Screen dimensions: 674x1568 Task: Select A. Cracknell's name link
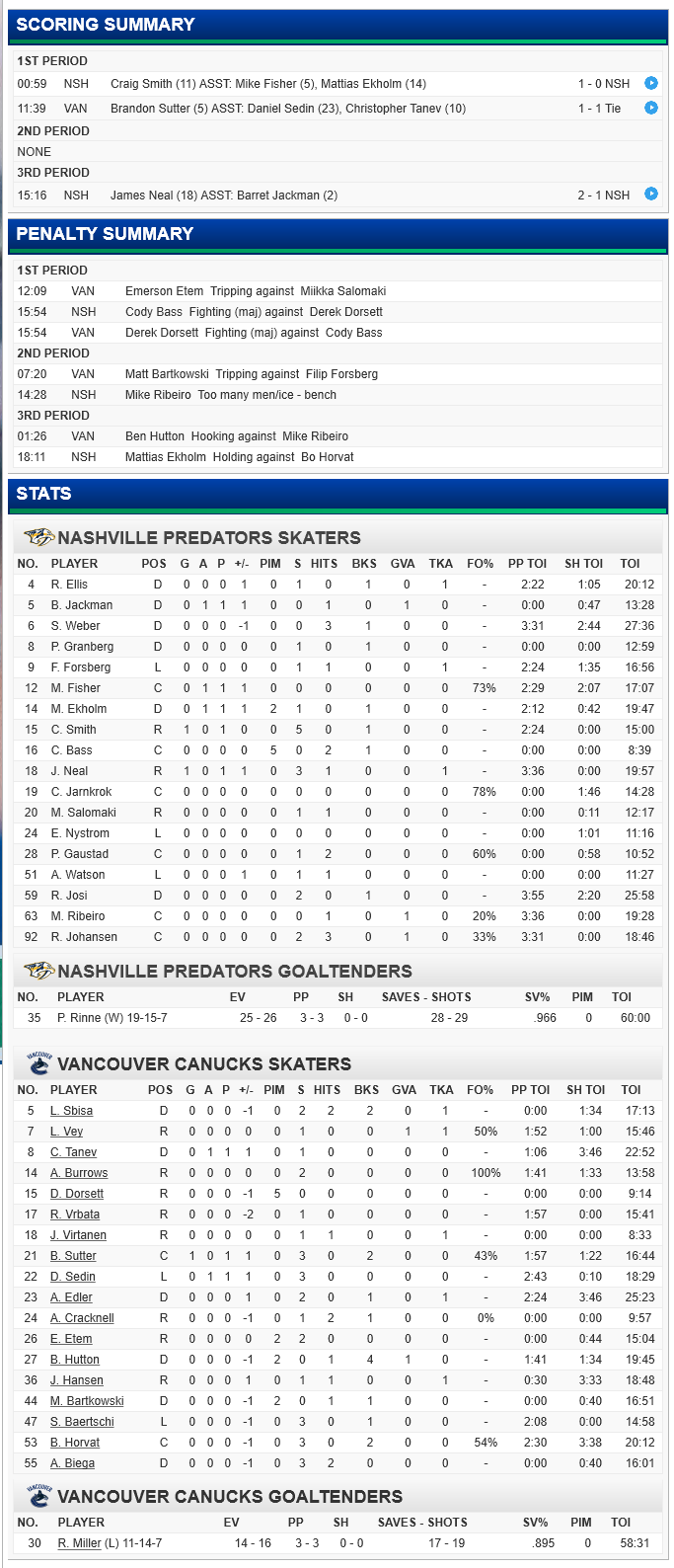click(82, 1318)
